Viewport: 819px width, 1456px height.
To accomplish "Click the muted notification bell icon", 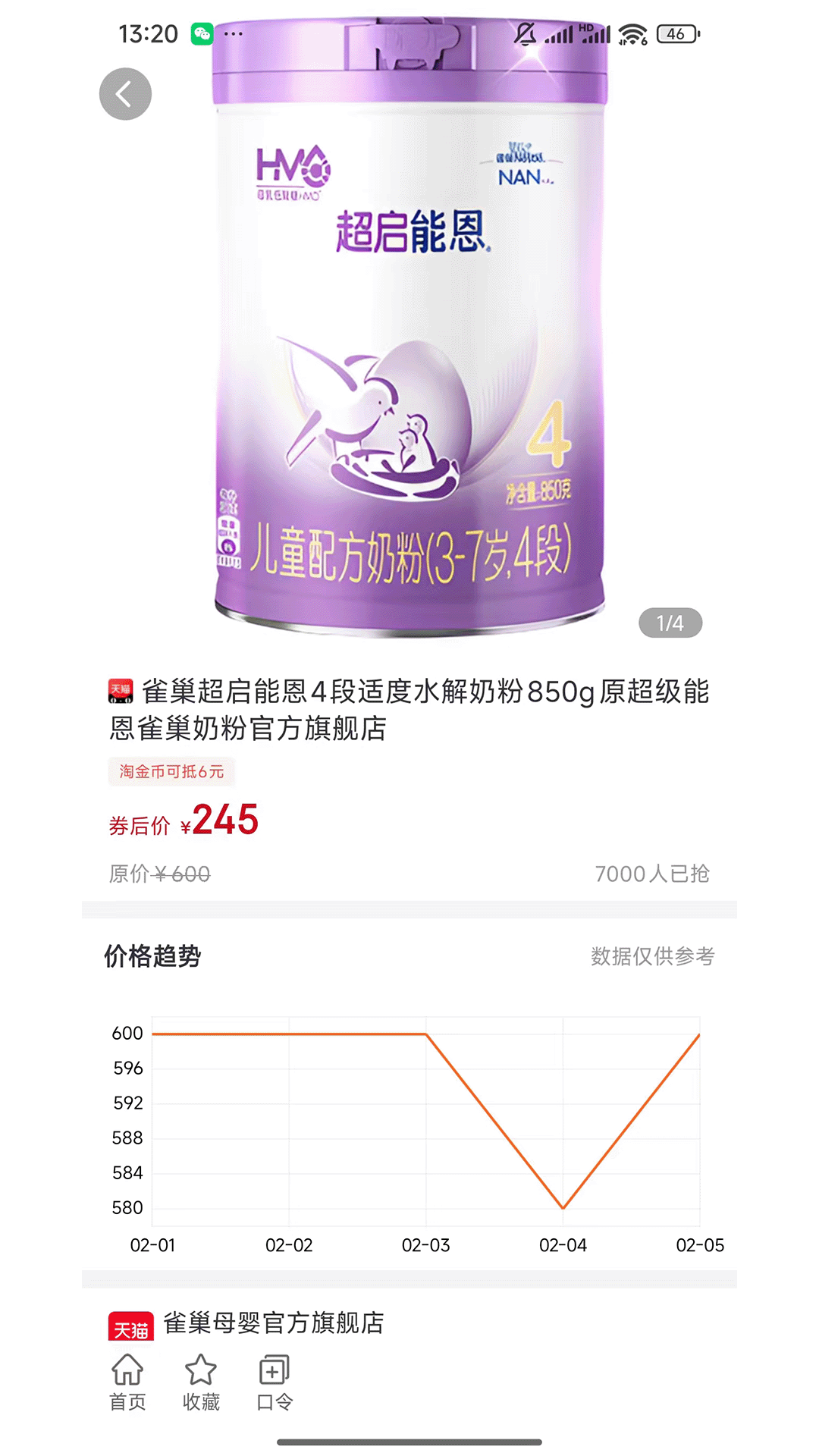I will tap(523, 33).
